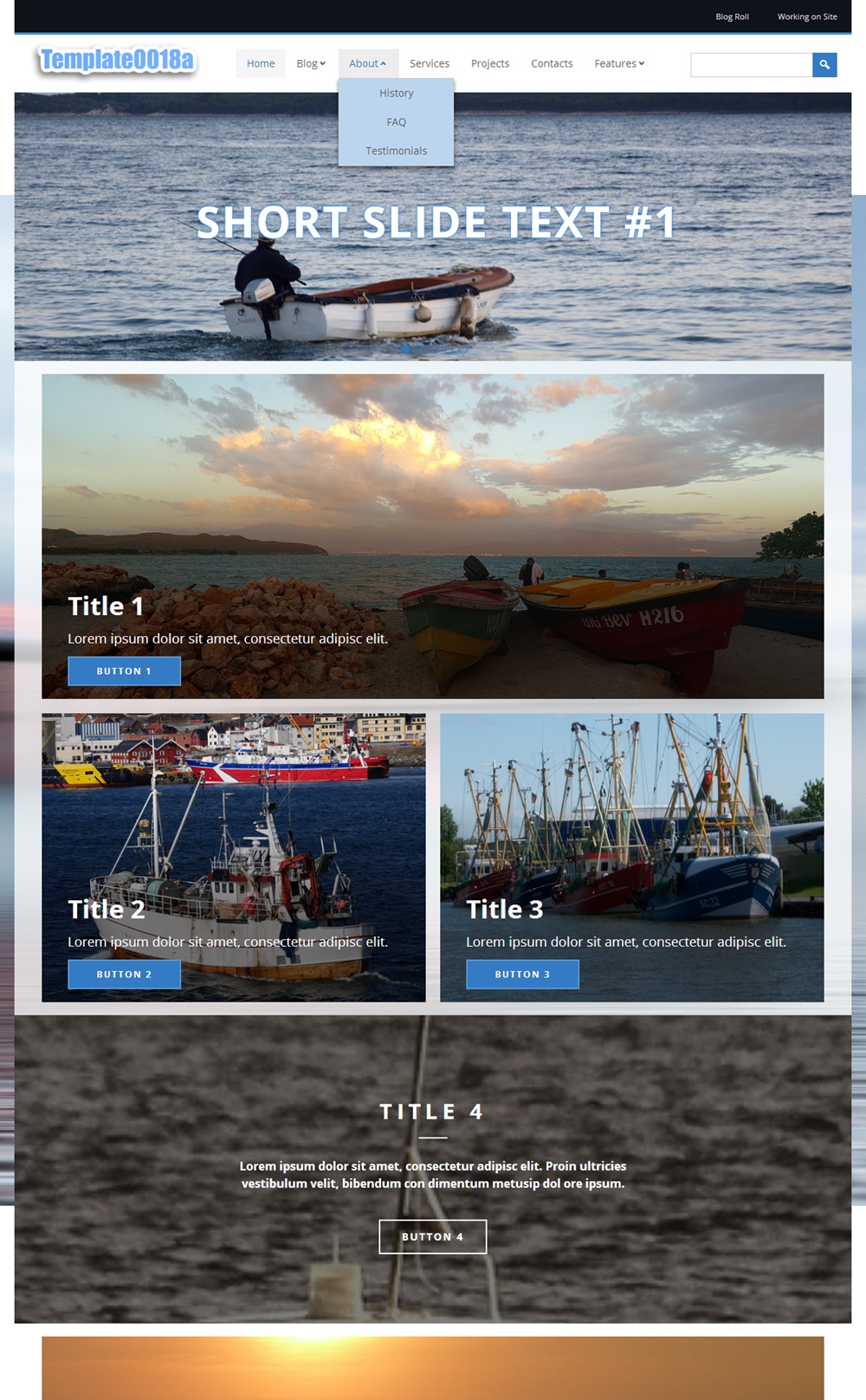Image resolution: width=866 pixels, height=1400 pixels.
Task: Open the Services page
Action: click(x=430, y=64)
